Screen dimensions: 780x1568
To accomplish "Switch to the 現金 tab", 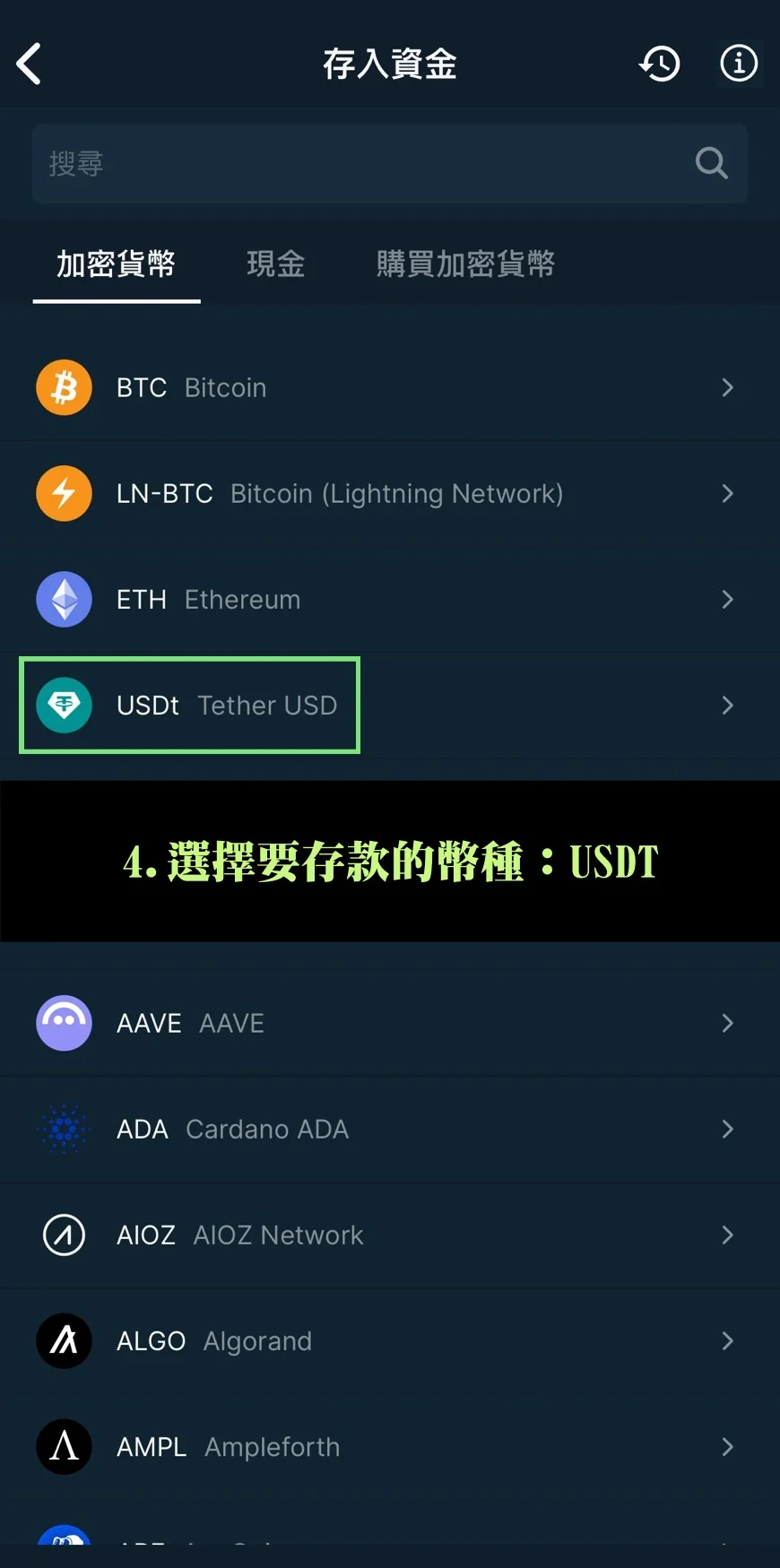I will click(x=275, y=264).
